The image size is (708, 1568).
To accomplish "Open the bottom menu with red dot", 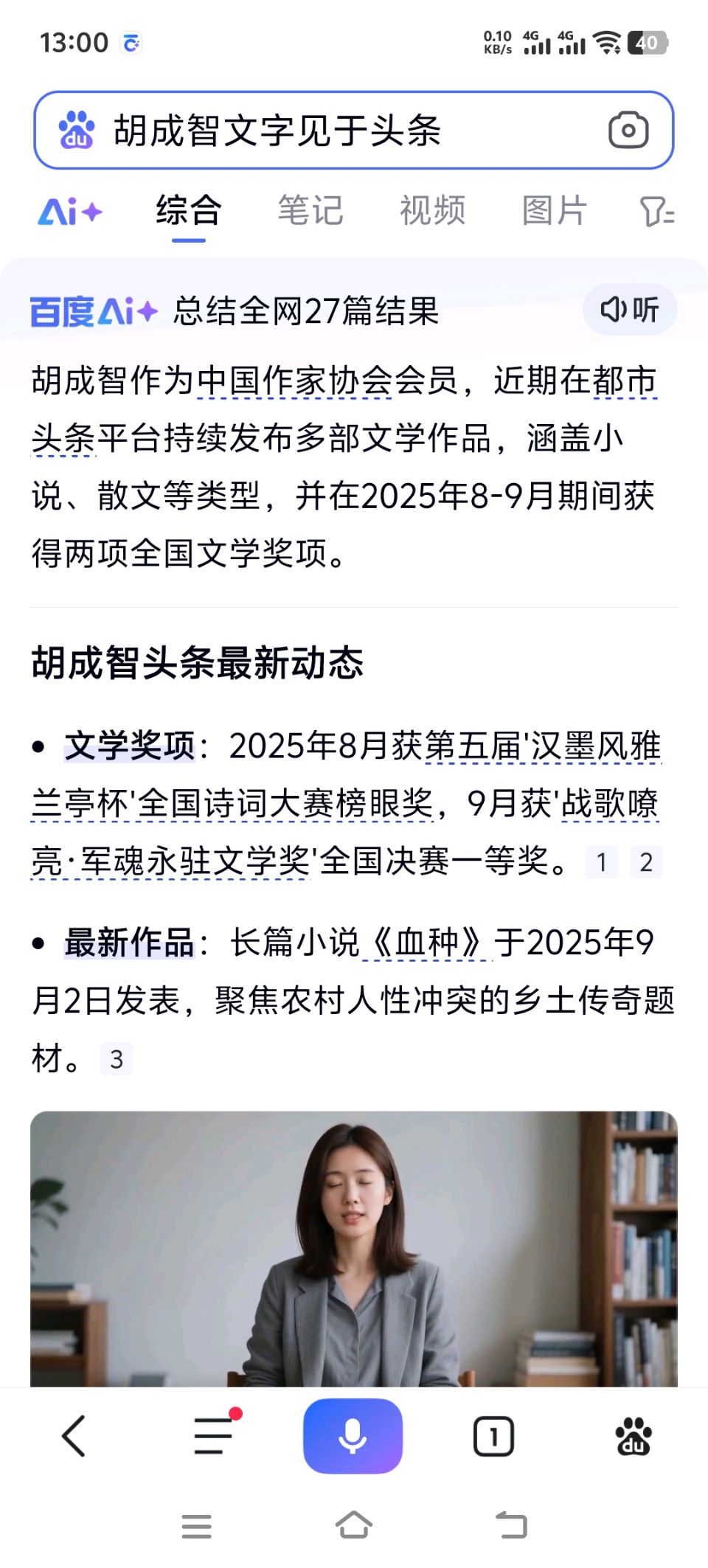I will pyautogui.click(x=214, y=1436).
